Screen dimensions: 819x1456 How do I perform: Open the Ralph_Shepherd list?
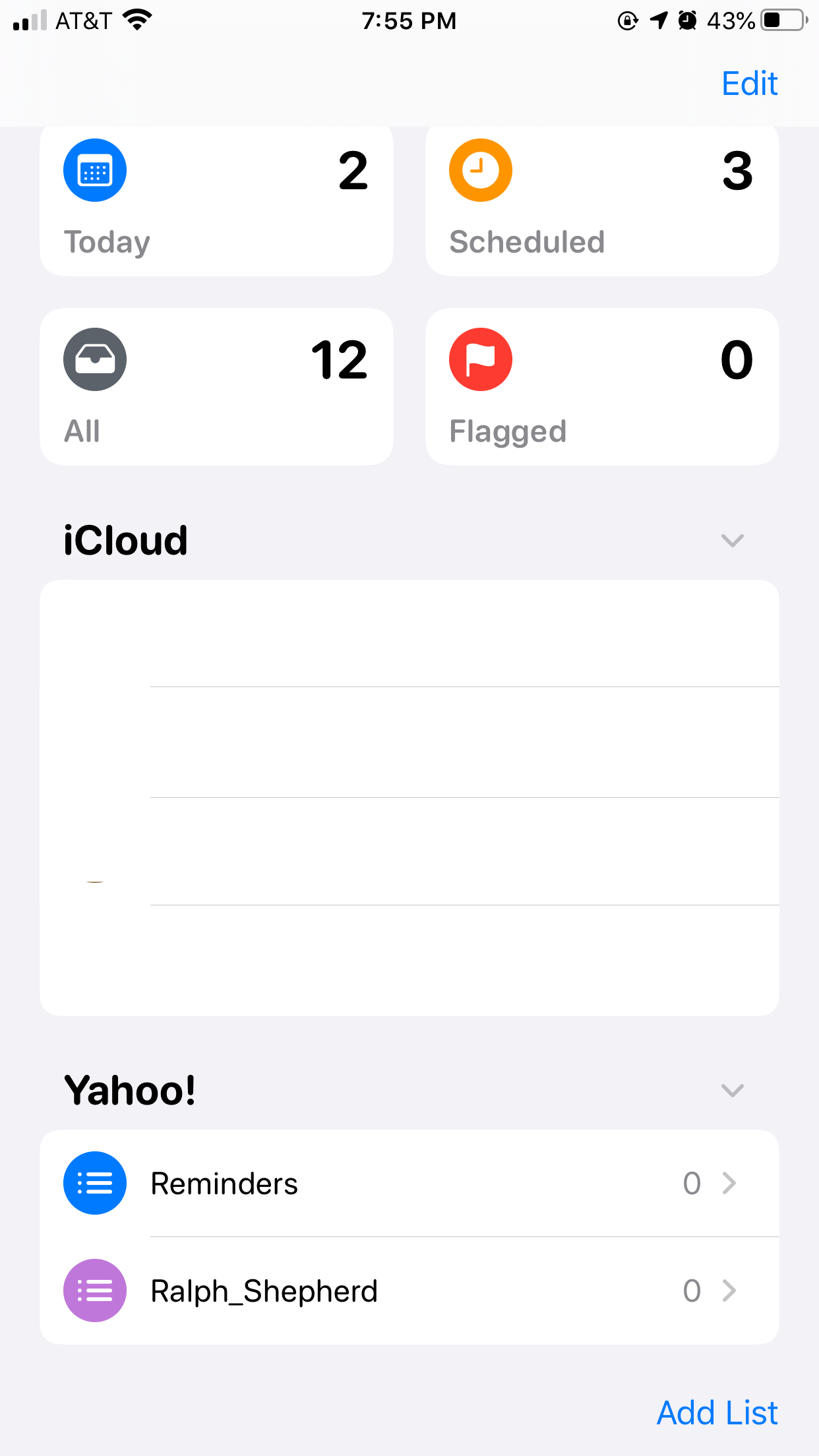coord(409,1290)
